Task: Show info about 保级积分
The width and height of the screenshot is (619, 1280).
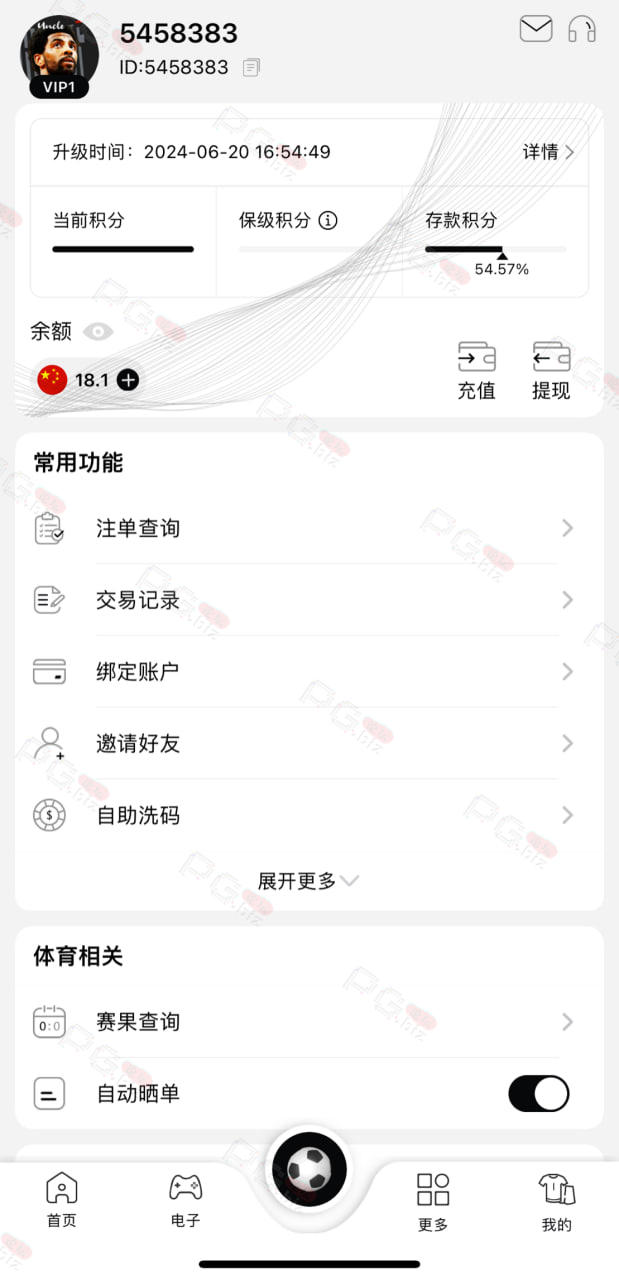Action: [x=328, y=221]
